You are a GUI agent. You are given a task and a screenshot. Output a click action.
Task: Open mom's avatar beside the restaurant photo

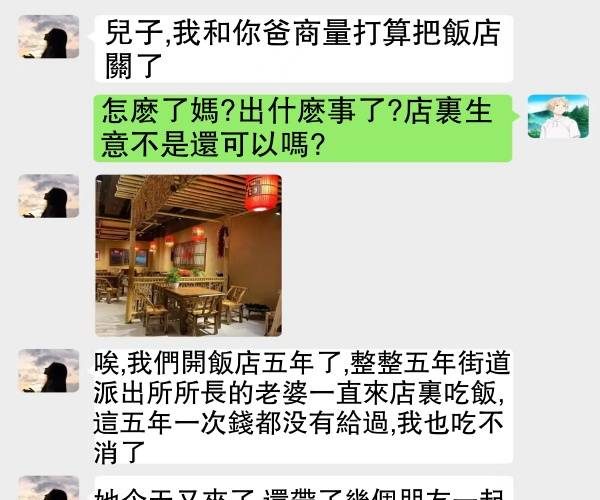pyautogui.click(x=48, y=196)
